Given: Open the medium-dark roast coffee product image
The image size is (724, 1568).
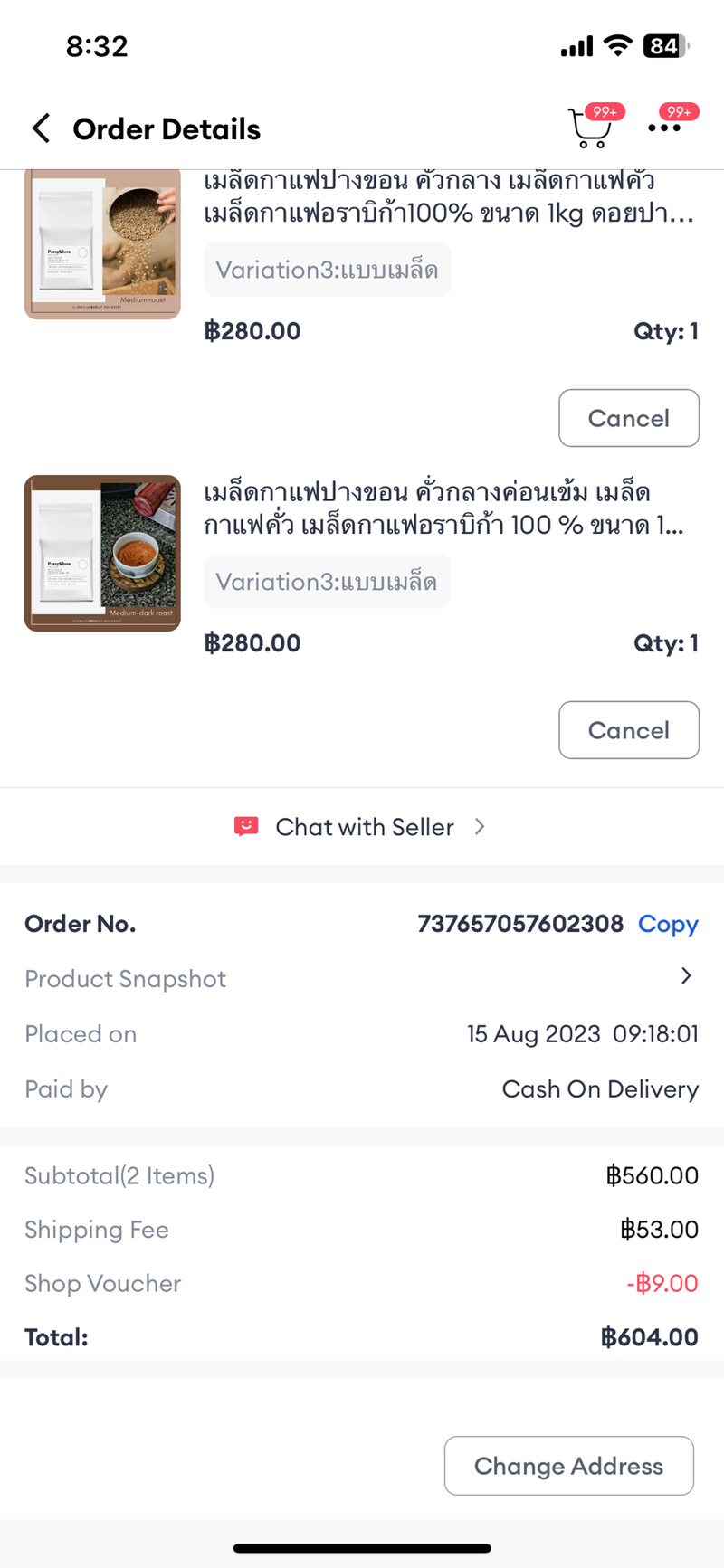Looking at the screenshot, I should click(102, 553).
